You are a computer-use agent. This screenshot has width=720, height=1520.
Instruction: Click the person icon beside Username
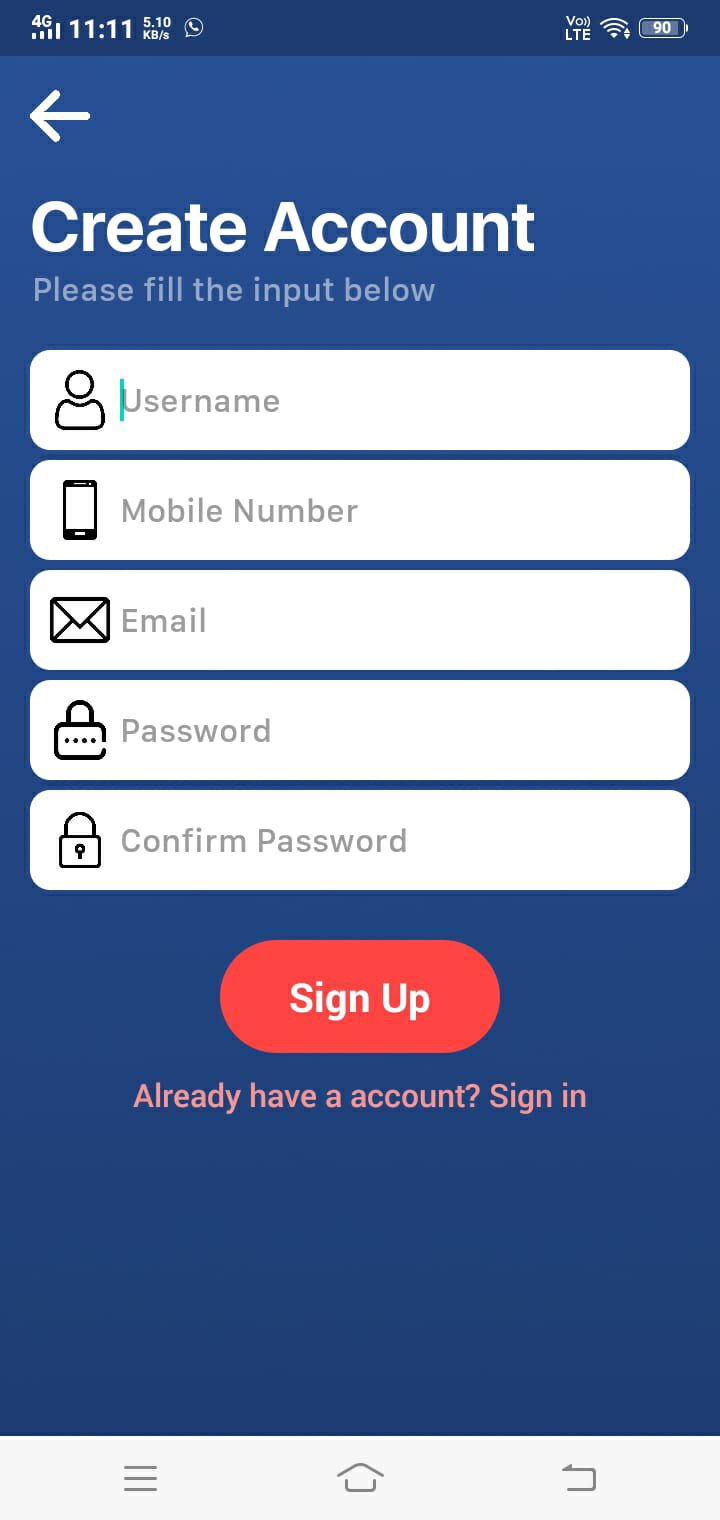coord(80,400)
